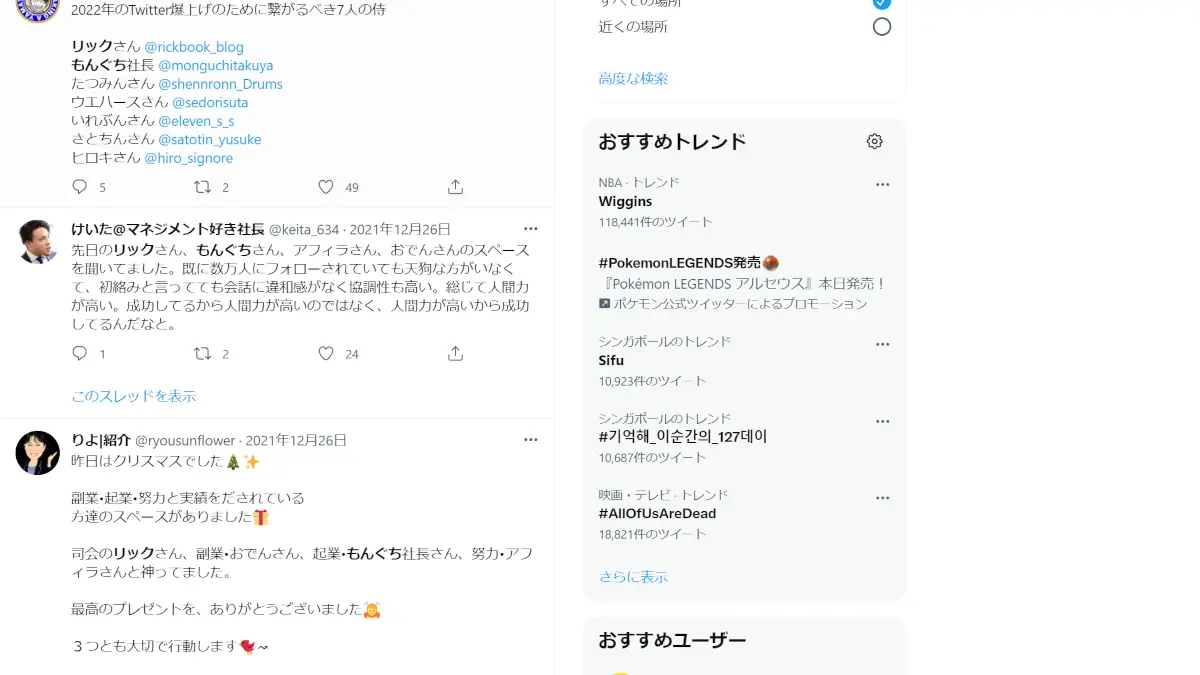Retweet けいた's tweet
Viewport: 1200px width, 675px height.
pos(202,354)
